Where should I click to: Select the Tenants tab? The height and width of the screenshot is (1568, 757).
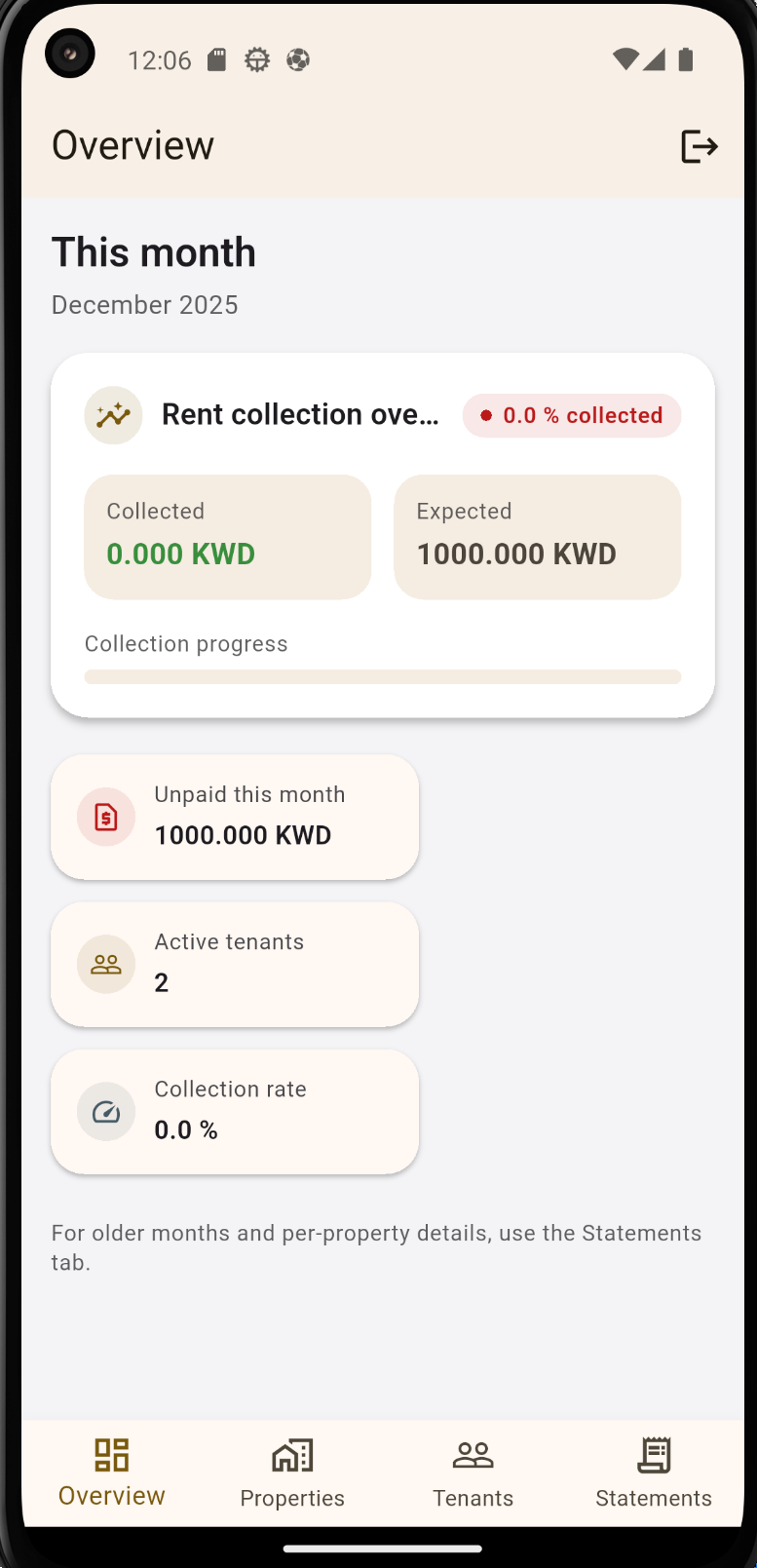pos(473,1473)
